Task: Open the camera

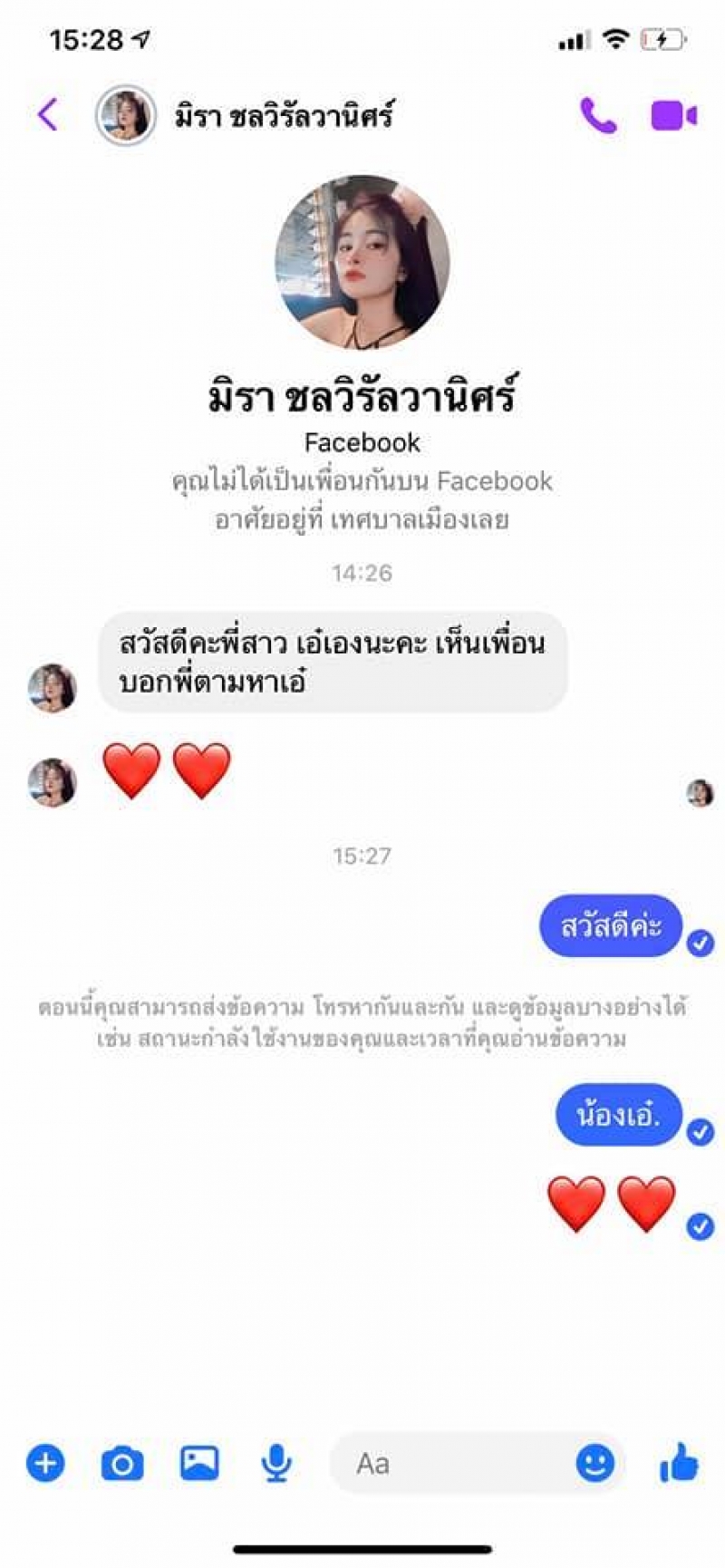Action: pyautogui.click(x=122, y=1463)
